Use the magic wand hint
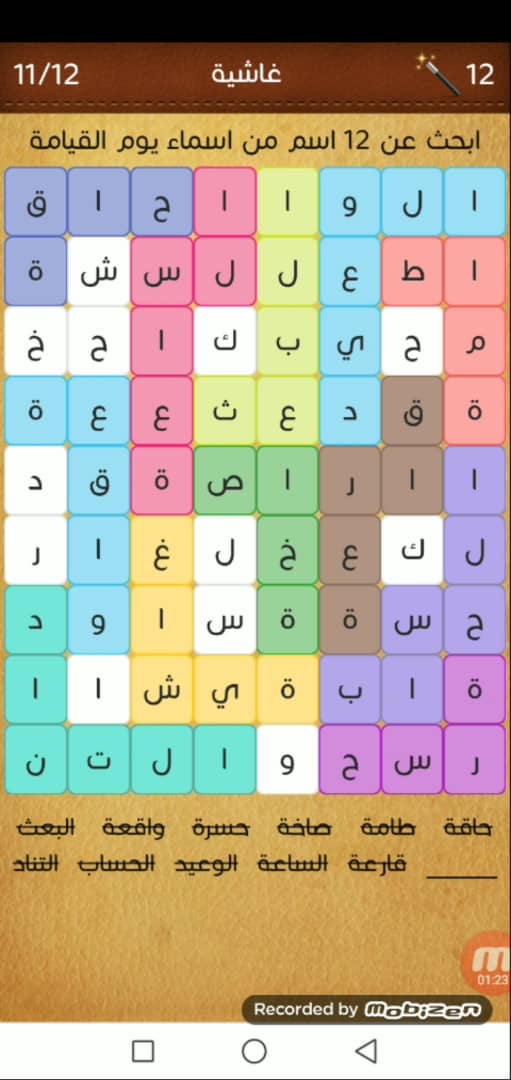 pyautogui.click(x=438, y=74)
